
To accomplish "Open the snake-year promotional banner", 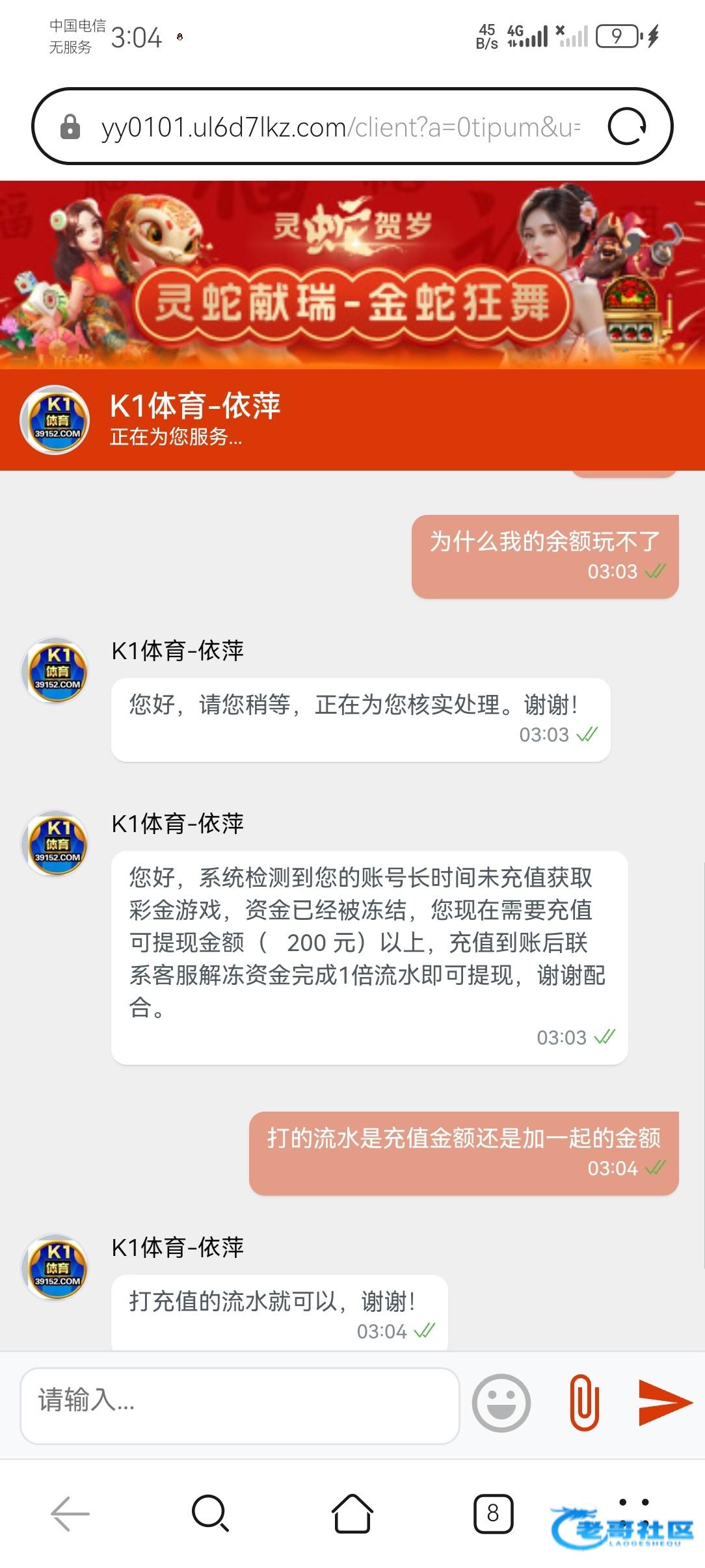I will (x=352, y=274).
